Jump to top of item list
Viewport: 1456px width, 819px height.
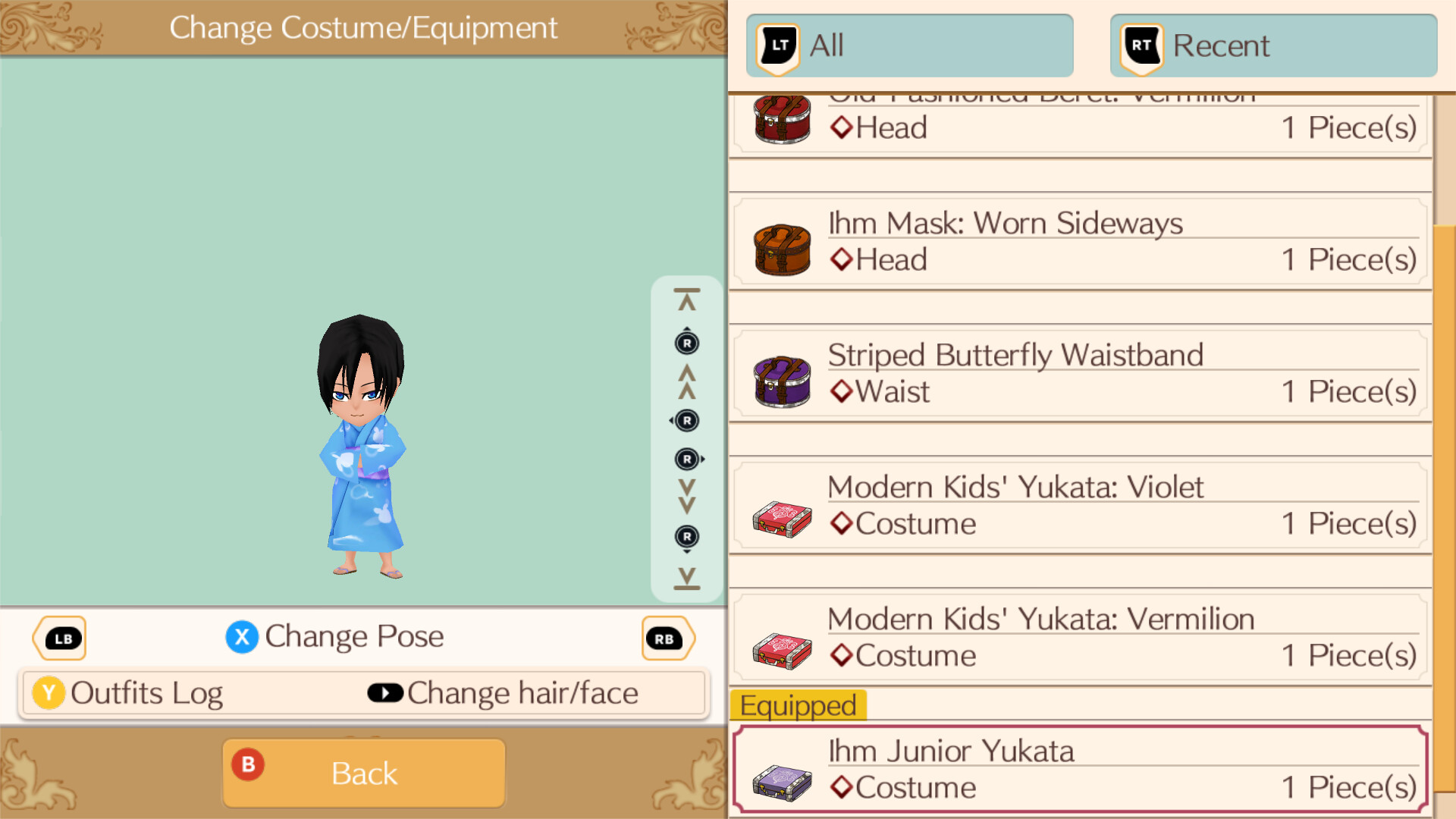coord(687,300)
